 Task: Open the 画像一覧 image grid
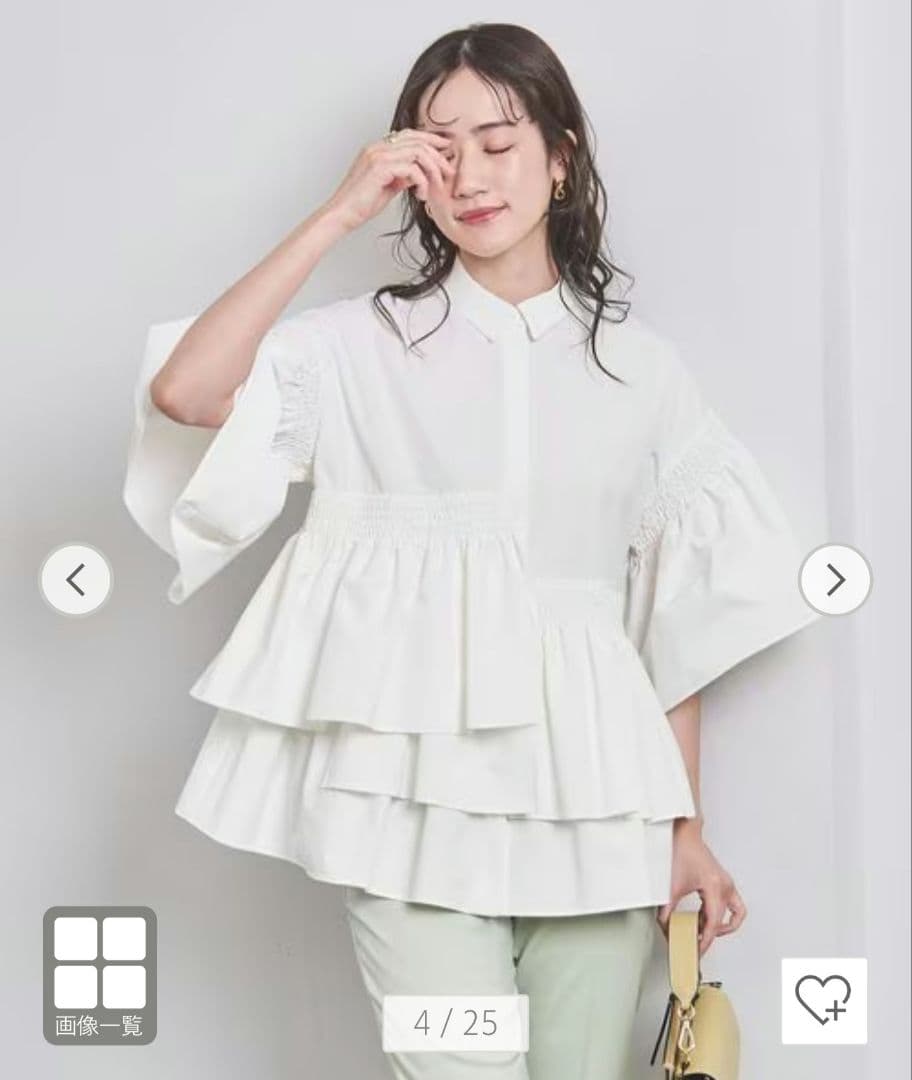tap(99, 975)
